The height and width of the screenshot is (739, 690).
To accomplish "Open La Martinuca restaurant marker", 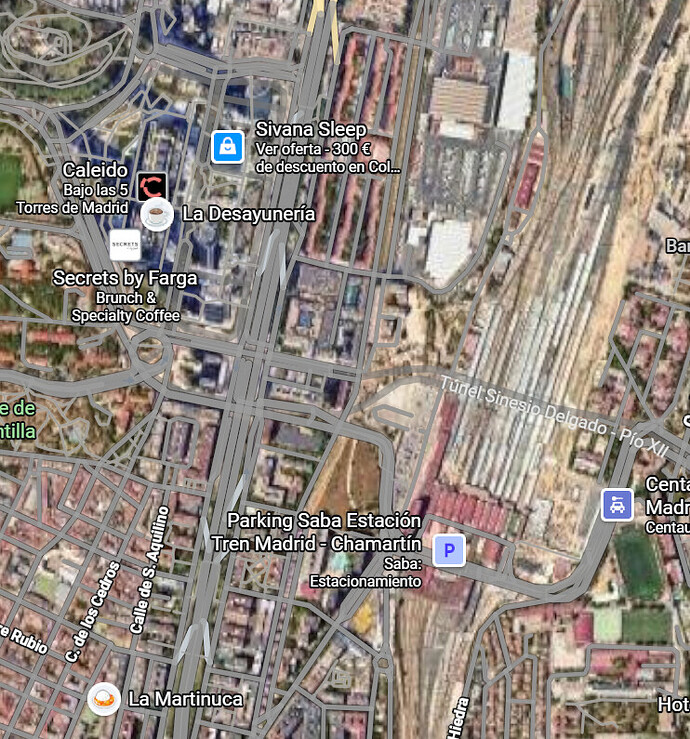I will click(104, 698).
